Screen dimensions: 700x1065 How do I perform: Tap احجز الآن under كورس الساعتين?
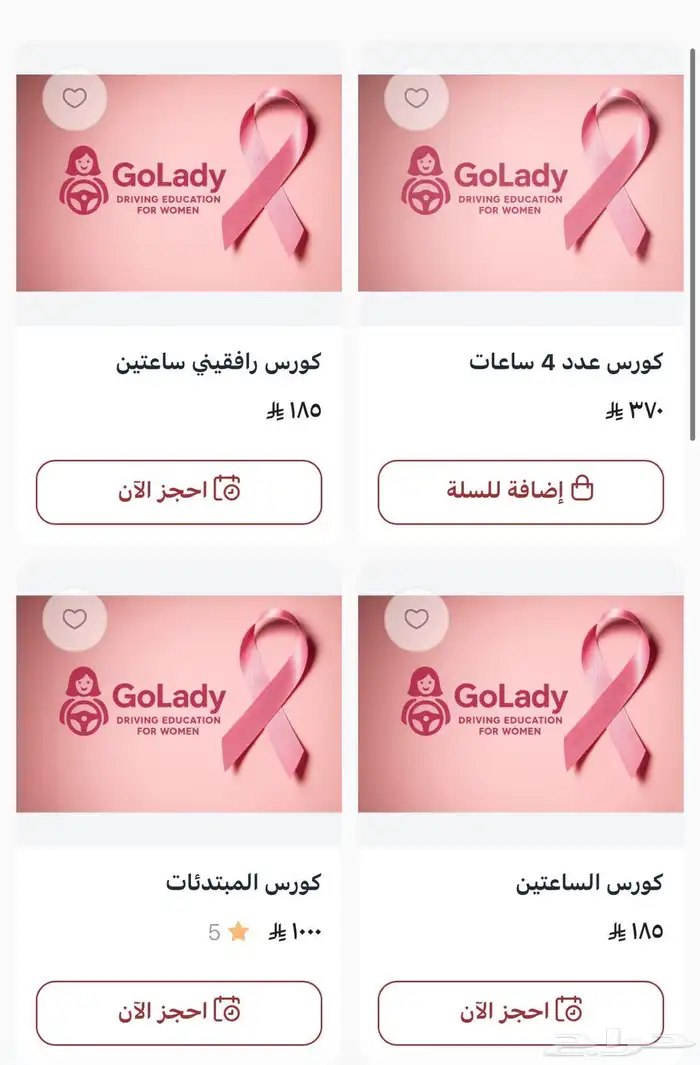pos(520,1012)
